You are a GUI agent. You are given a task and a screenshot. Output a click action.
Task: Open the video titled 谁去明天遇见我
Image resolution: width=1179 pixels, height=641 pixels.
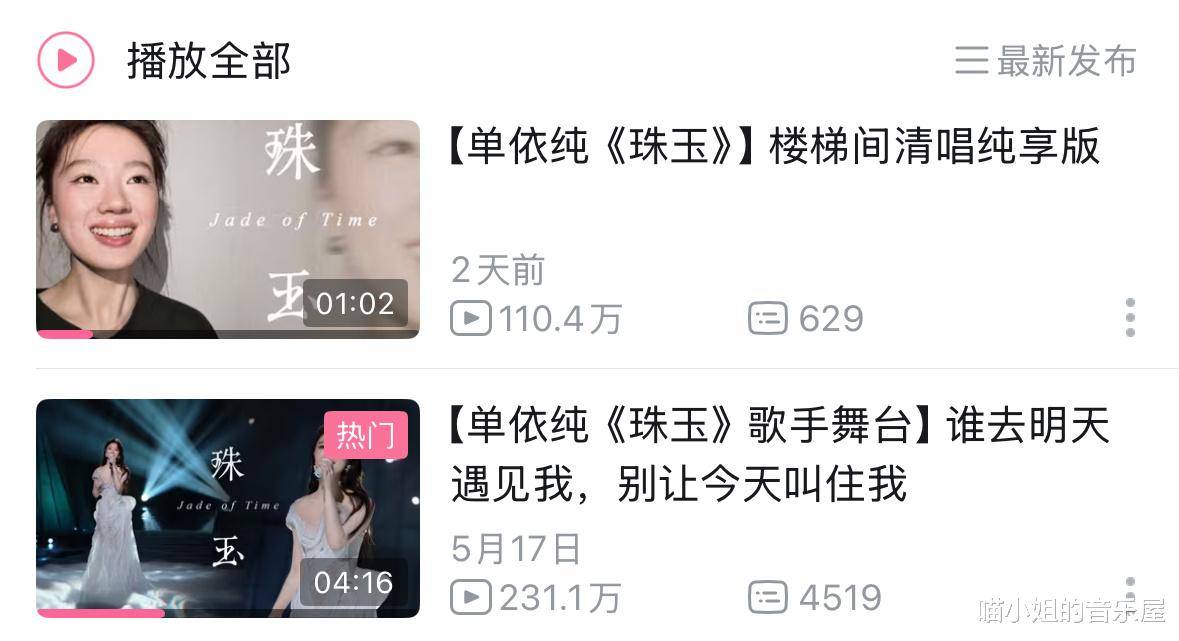pos(780,455)
